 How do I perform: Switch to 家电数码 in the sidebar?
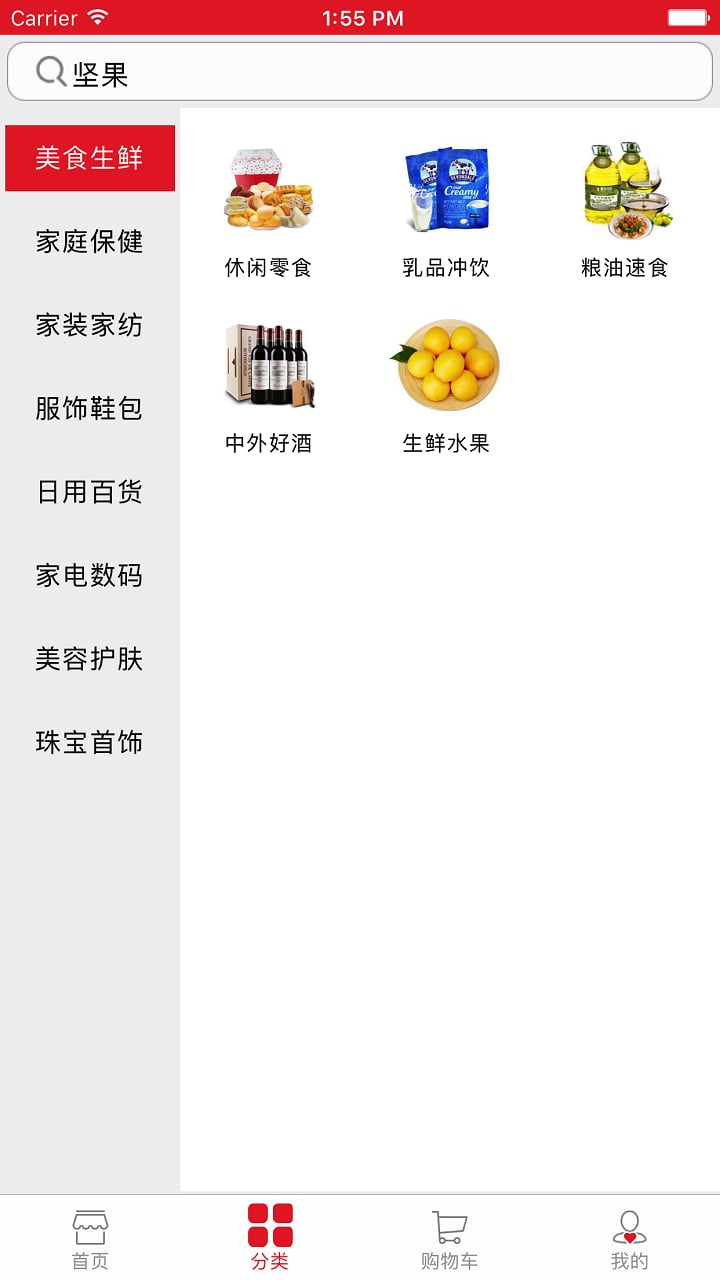[x=90, y=575]
